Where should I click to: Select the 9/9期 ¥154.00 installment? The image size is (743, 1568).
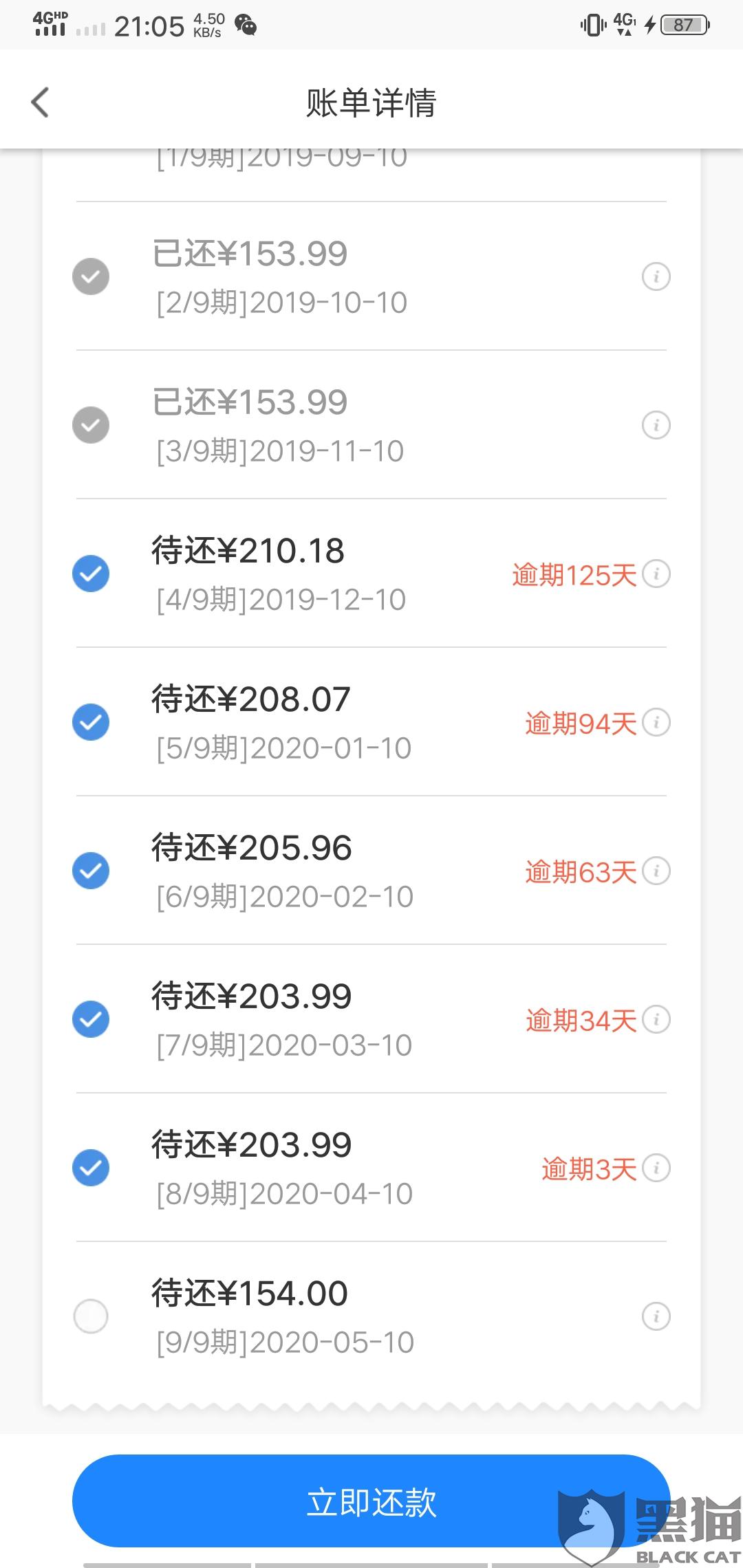[91, 1316]
